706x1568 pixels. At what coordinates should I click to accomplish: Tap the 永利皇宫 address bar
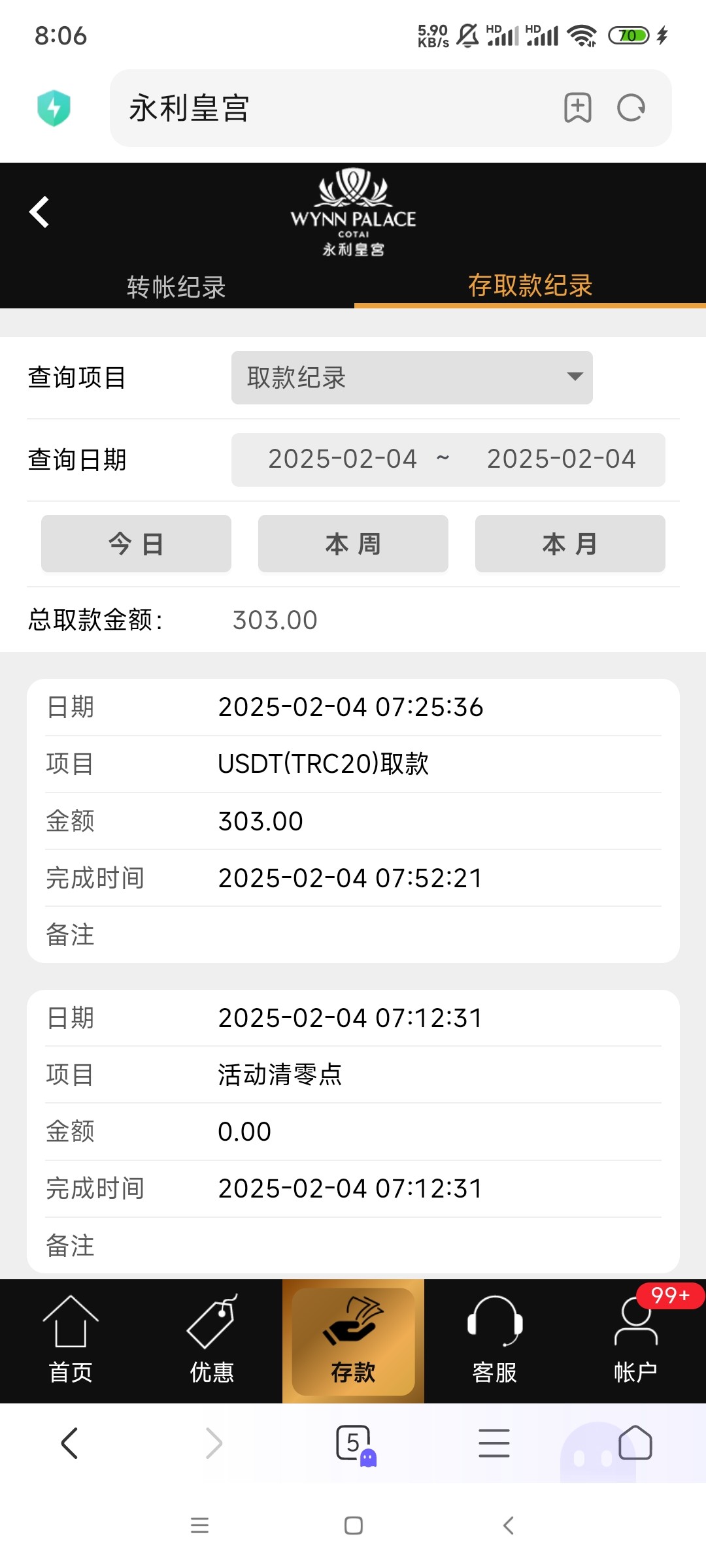click(327, 108)
